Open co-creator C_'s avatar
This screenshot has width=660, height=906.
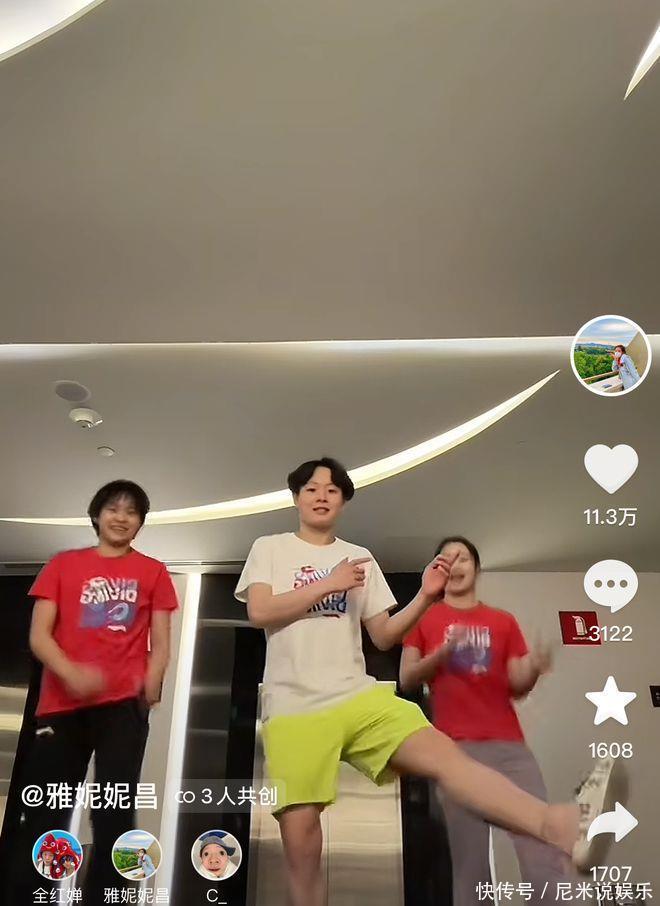216,855
